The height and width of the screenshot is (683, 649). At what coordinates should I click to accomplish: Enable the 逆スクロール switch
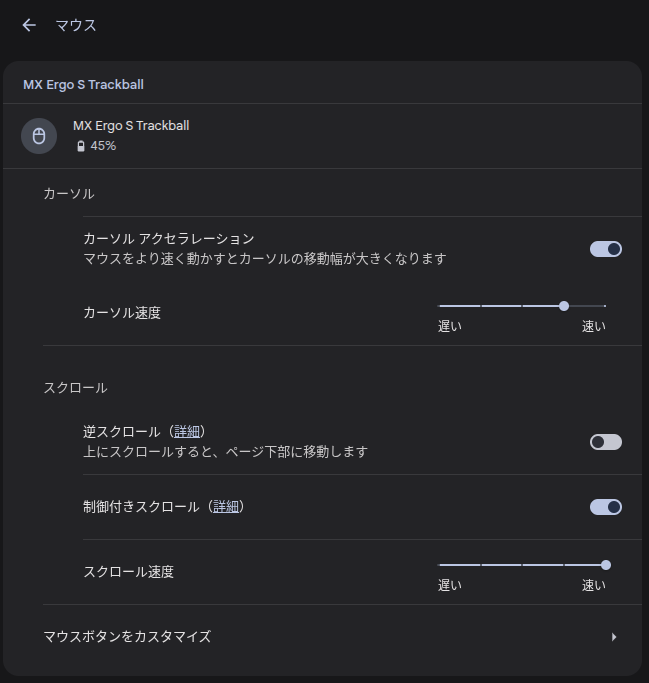[606, 442]
